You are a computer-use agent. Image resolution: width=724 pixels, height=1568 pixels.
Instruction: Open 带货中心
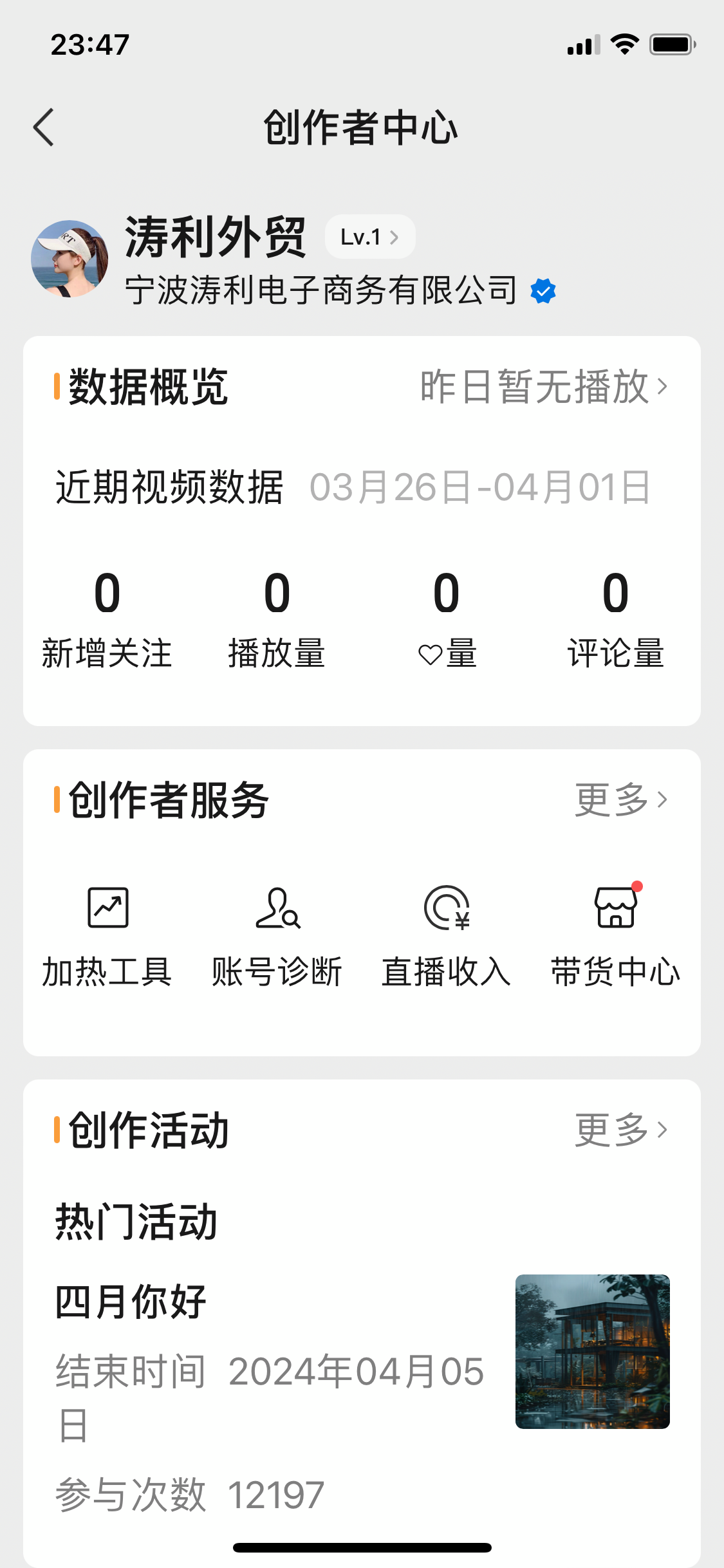(x=616, y=937)
